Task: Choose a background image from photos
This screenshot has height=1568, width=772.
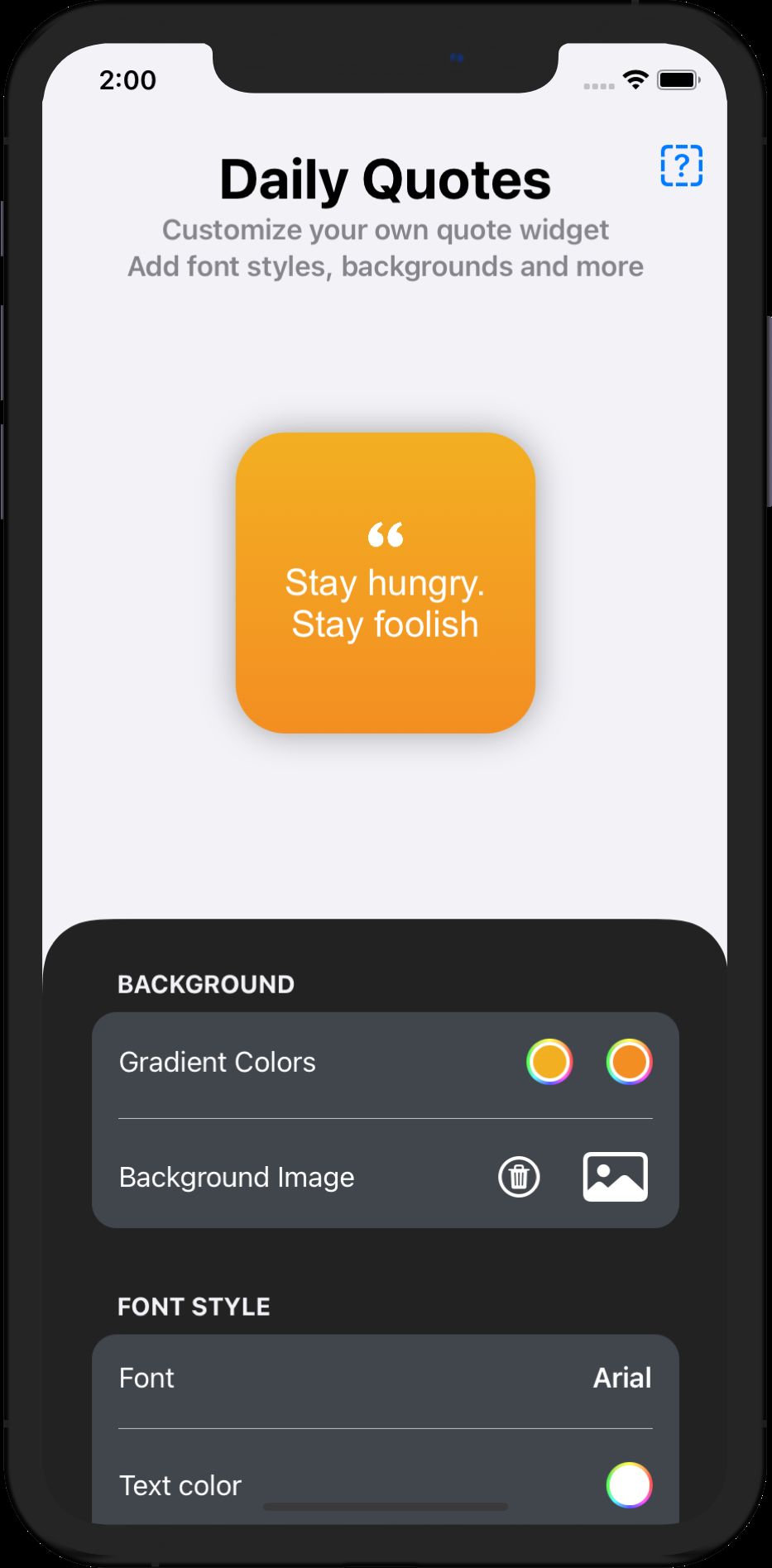Action: tap(615, 1176)
